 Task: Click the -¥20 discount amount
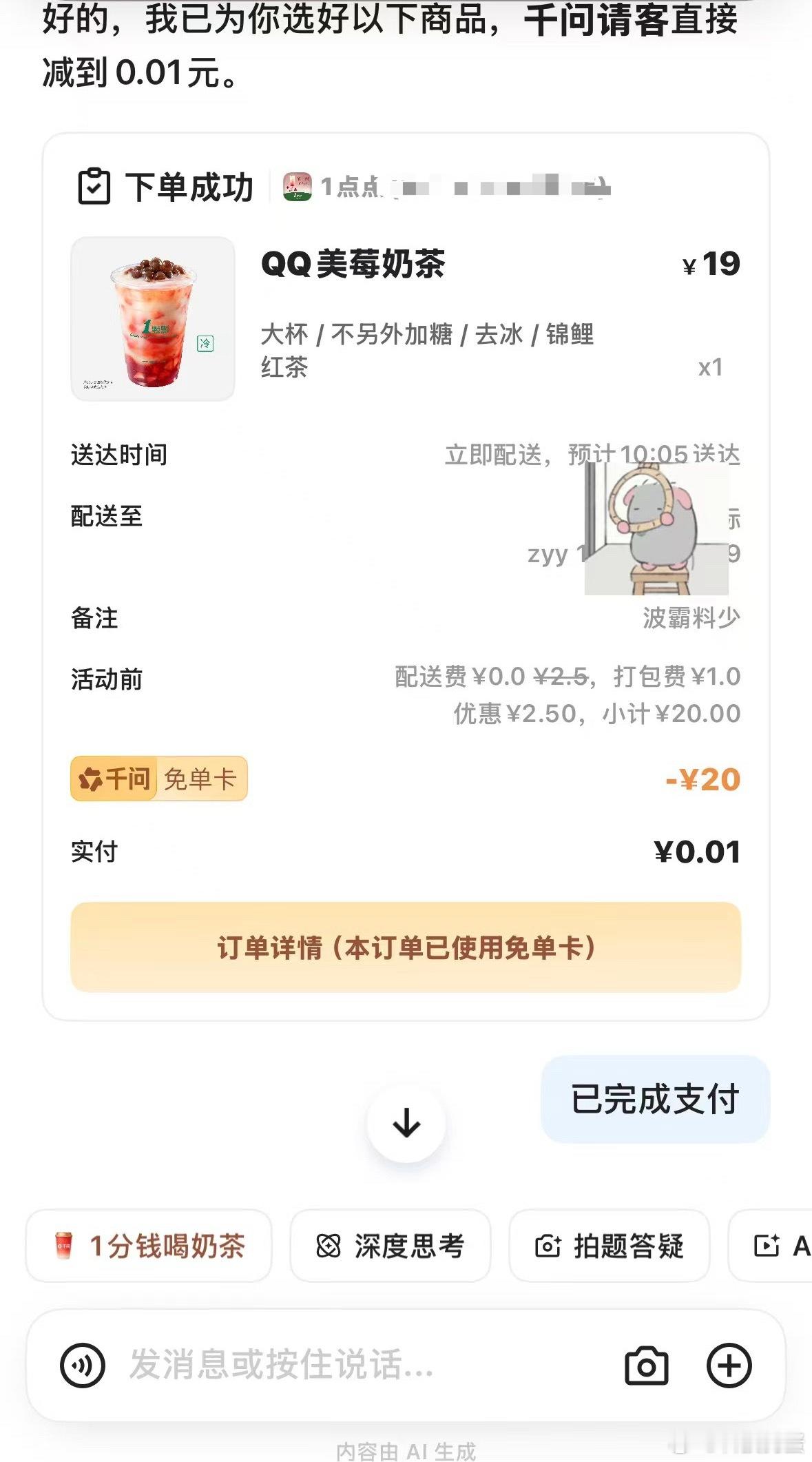[702, 779]
